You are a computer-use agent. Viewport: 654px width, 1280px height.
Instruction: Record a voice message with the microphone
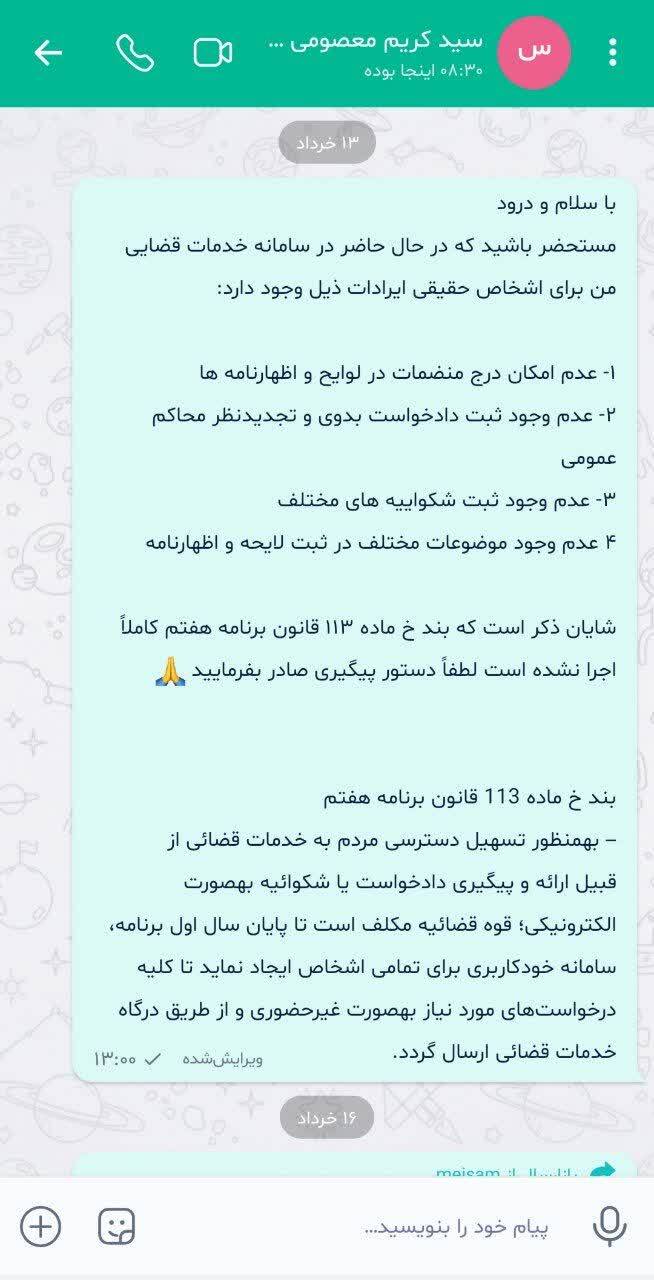pos(610,1226)
